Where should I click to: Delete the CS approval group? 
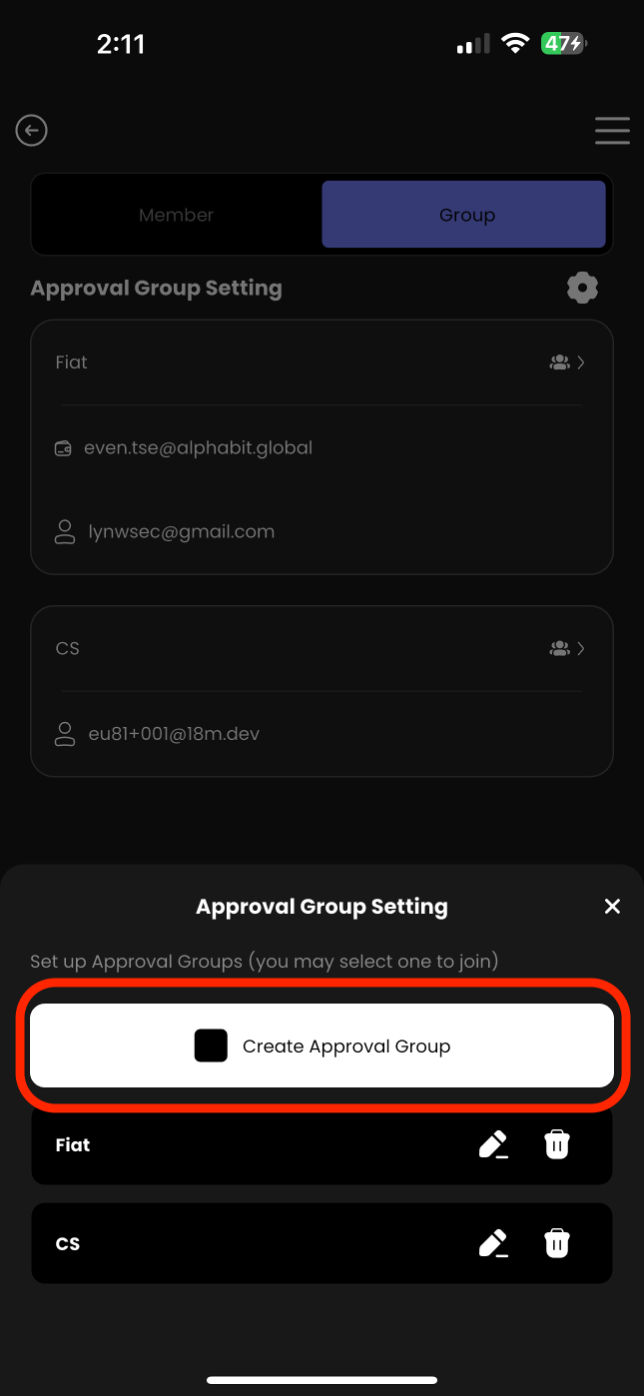[x=557, y=1243]
